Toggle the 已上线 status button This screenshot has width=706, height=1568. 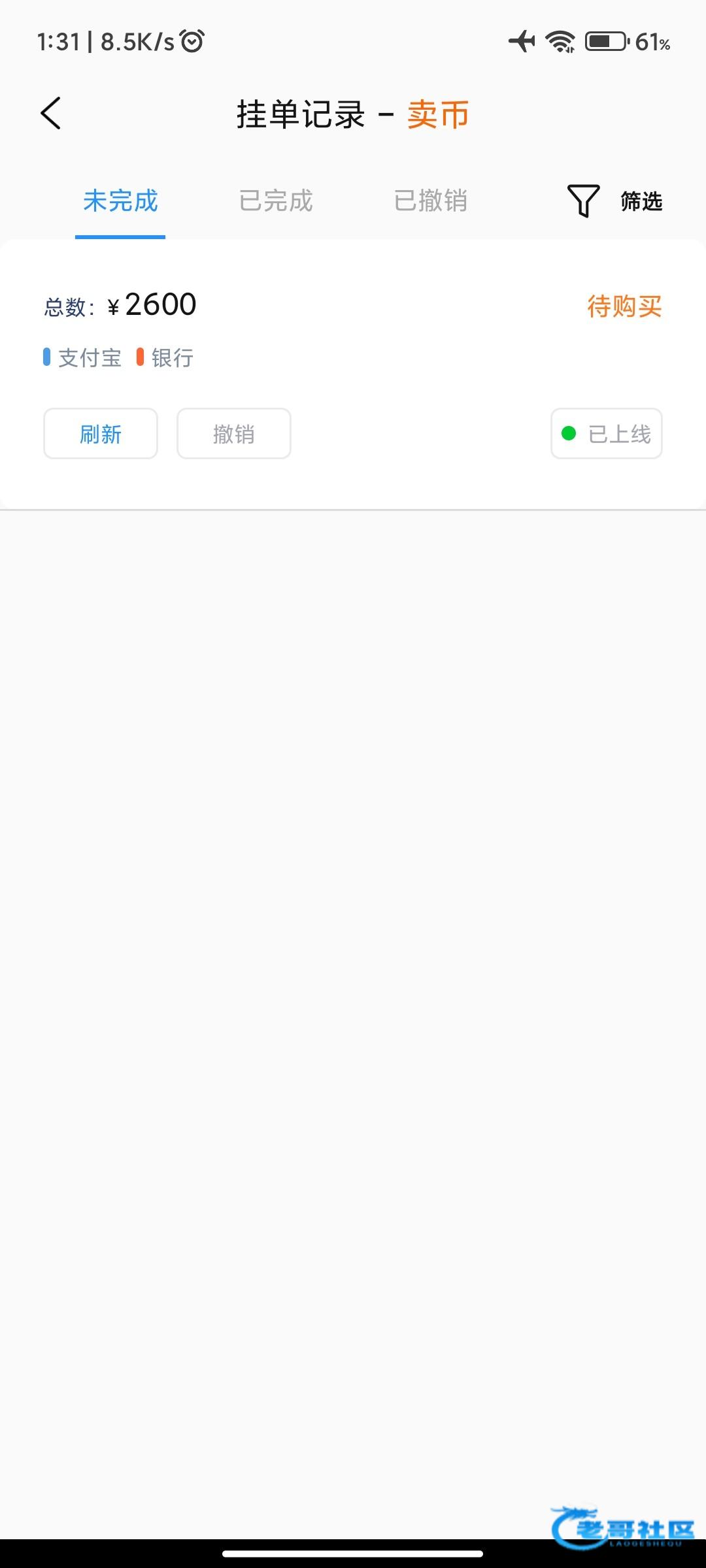pyautogui.click(x=607, y=434)
